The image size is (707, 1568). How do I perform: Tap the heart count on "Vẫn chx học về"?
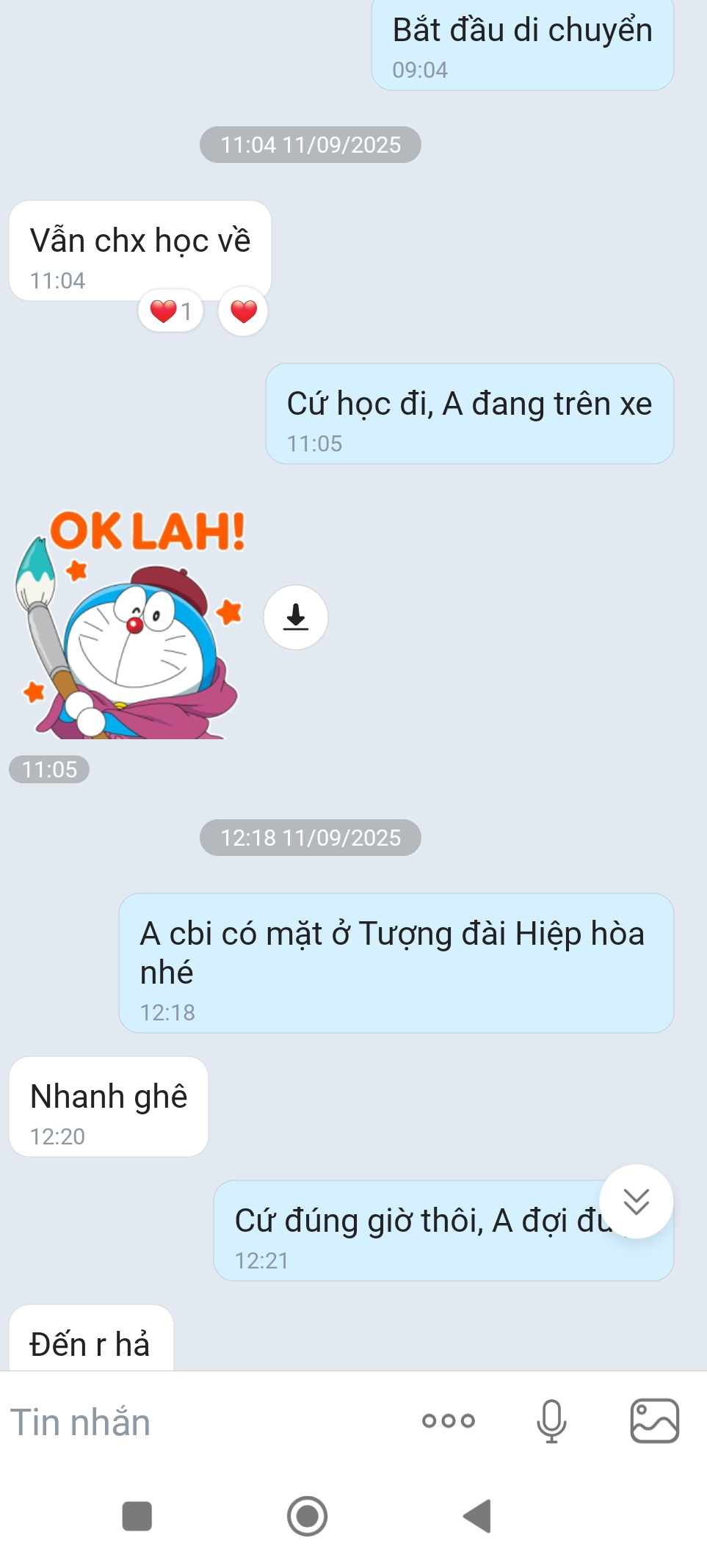coord(170,311)
